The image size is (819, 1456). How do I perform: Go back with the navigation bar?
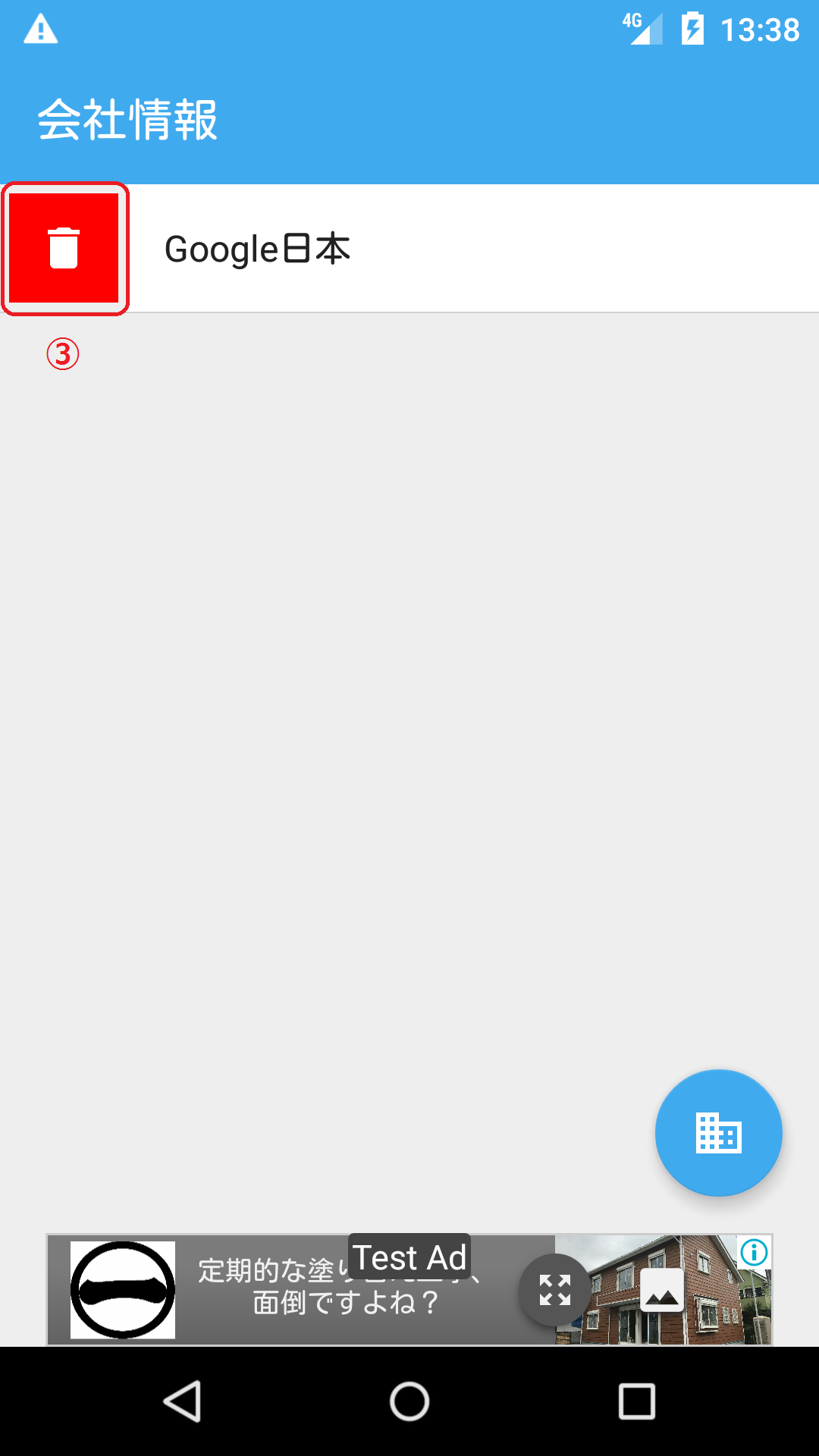[x=182, y=1401]
